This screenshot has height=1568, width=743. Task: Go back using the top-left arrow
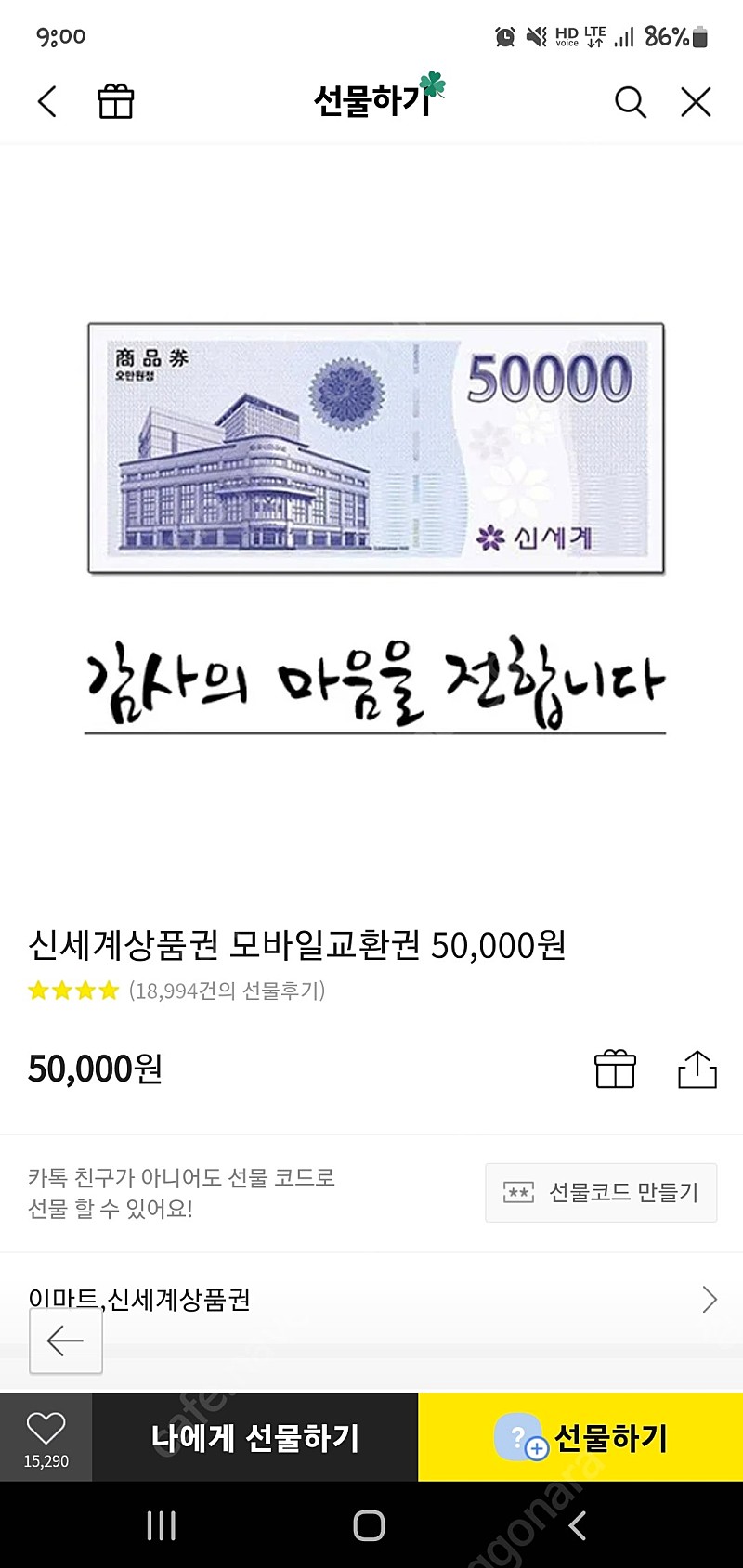tap(47, 101)
